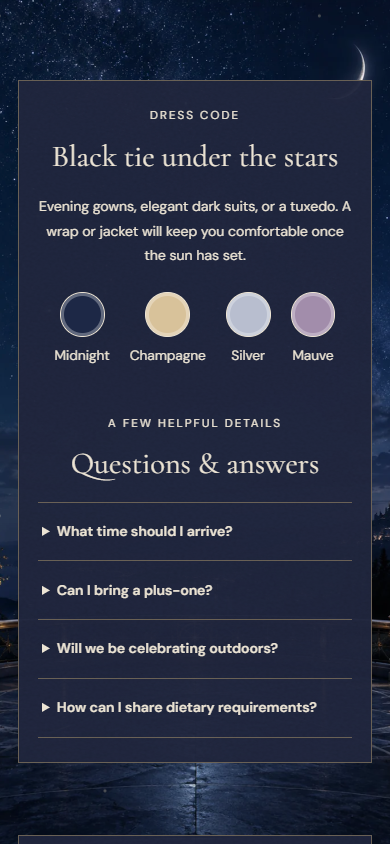Image resolution: width=390 pixels, height=844 pixels.
Task: Open "Will we be celebrating outdoors?" answer
Action: (x=195, y=649)
